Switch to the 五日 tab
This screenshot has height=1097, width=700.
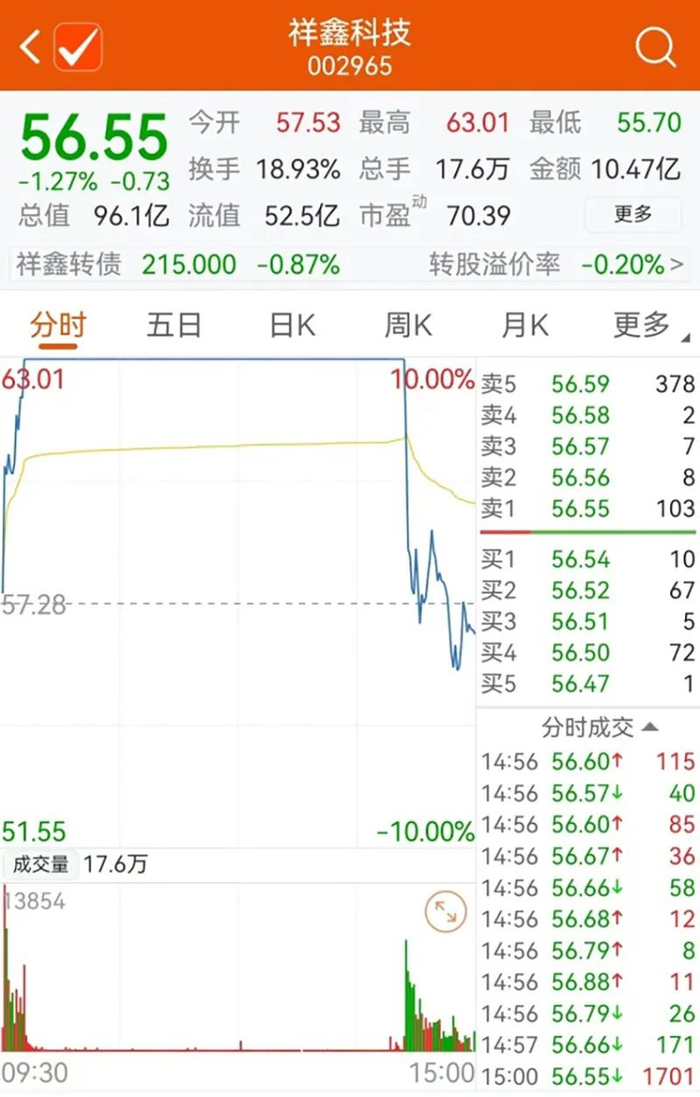pyautogui.click(x=174, y=326)
